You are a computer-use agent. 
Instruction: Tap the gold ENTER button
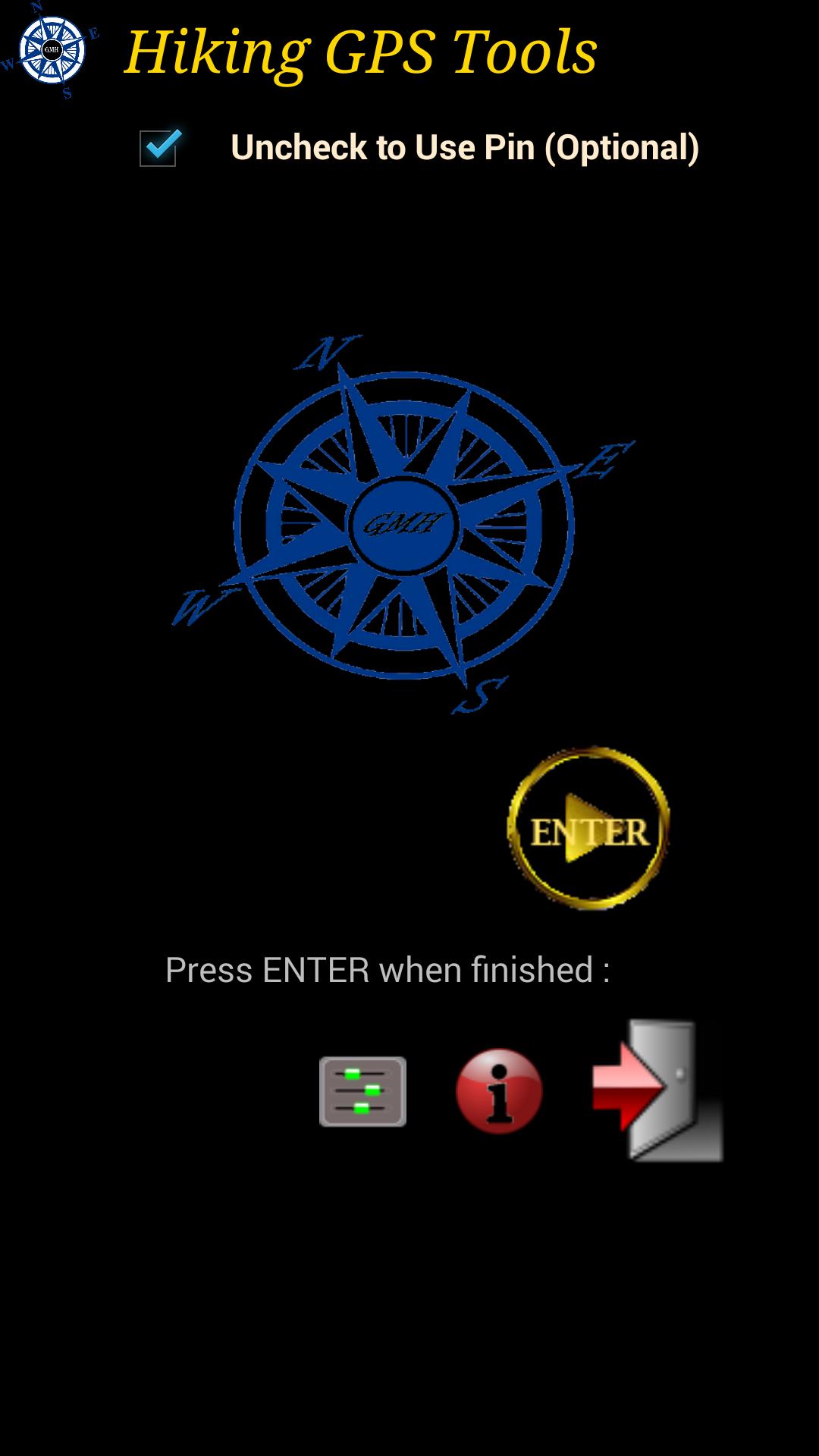click(x=588, y=829)
